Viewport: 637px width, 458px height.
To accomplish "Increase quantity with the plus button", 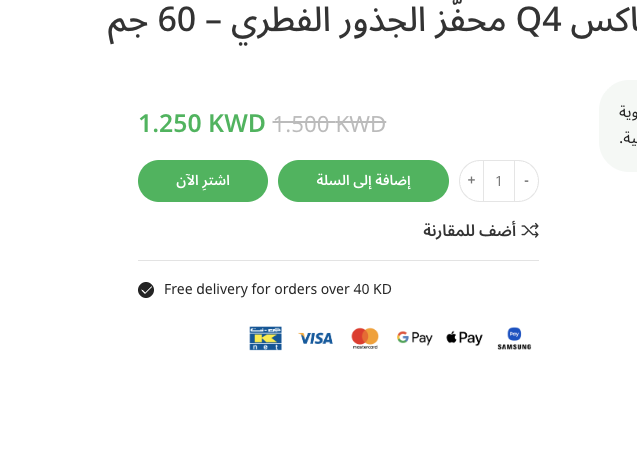I will click(471, 181).
